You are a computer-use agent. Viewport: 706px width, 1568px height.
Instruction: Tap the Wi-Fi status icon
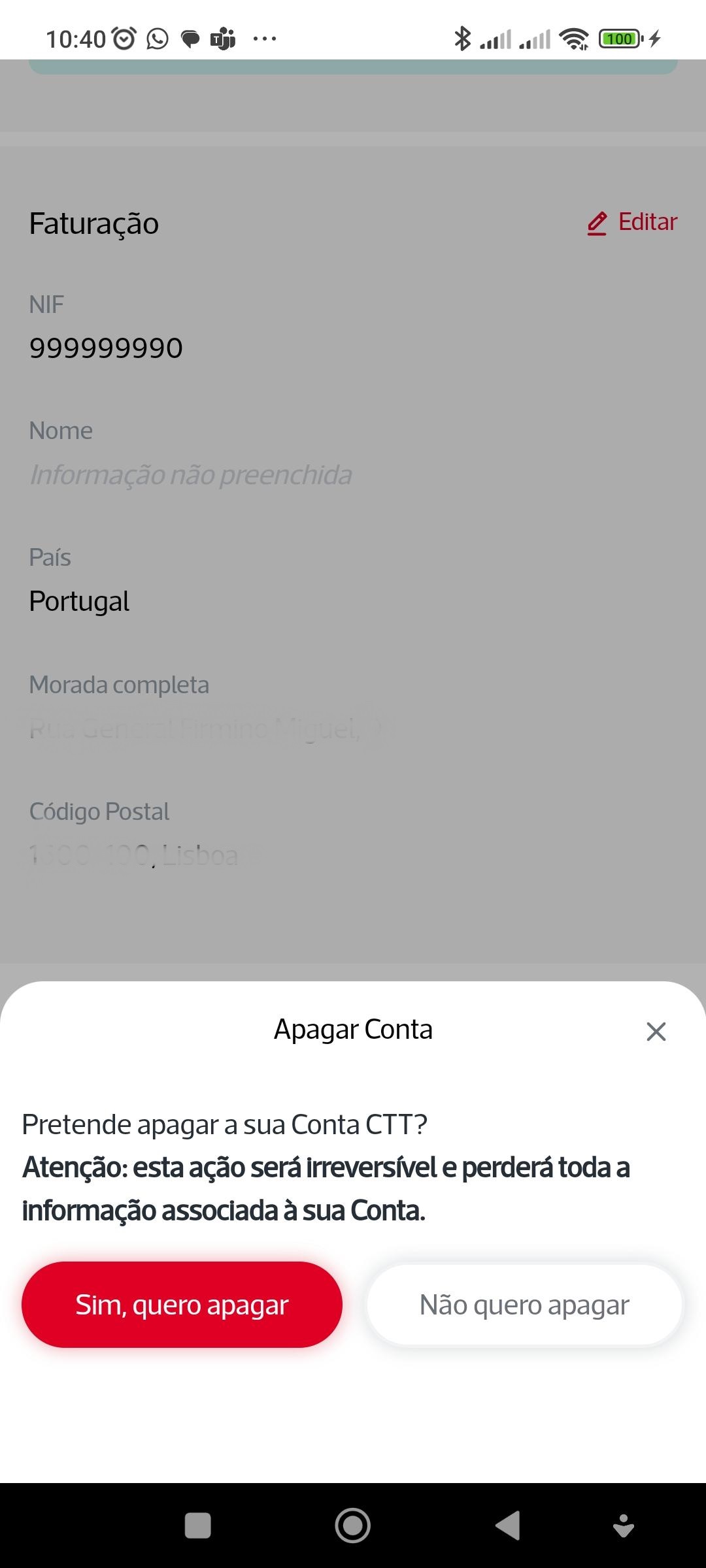tap(574, 39)
